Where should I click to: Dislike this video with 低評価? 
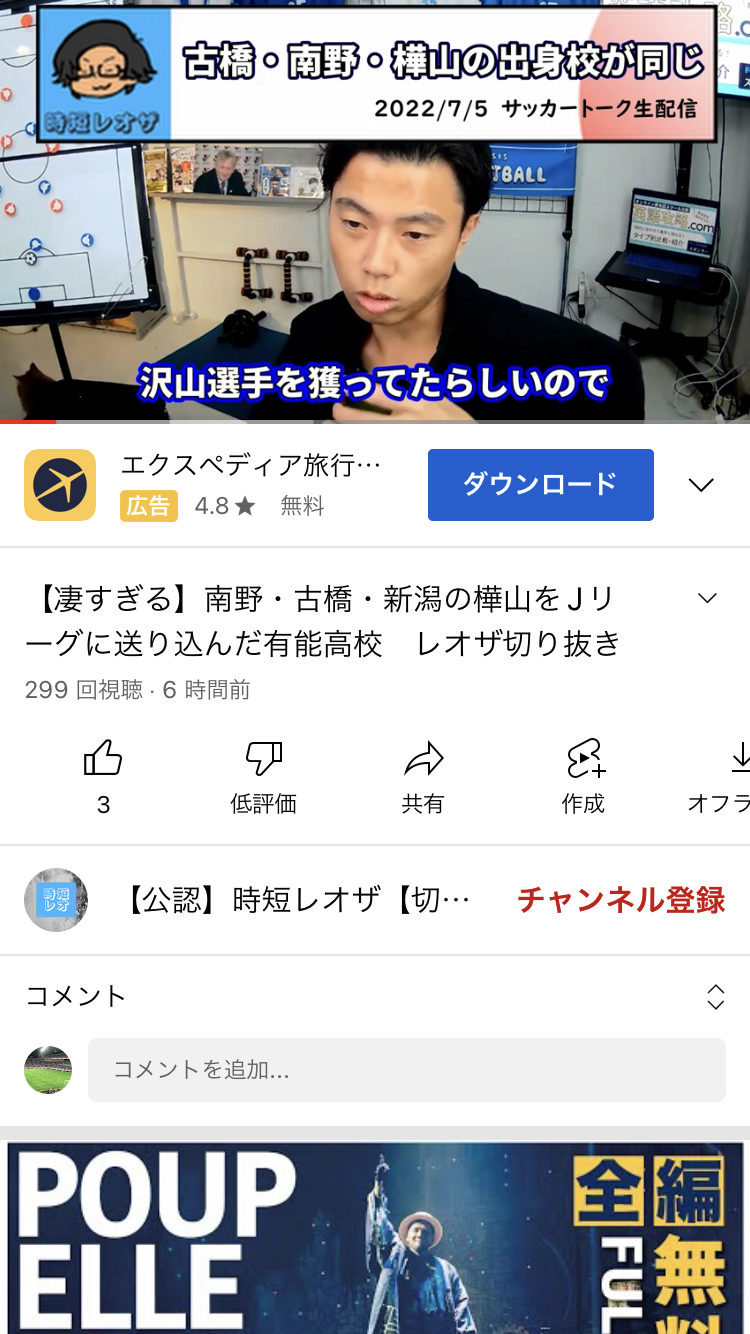(264, 760)
